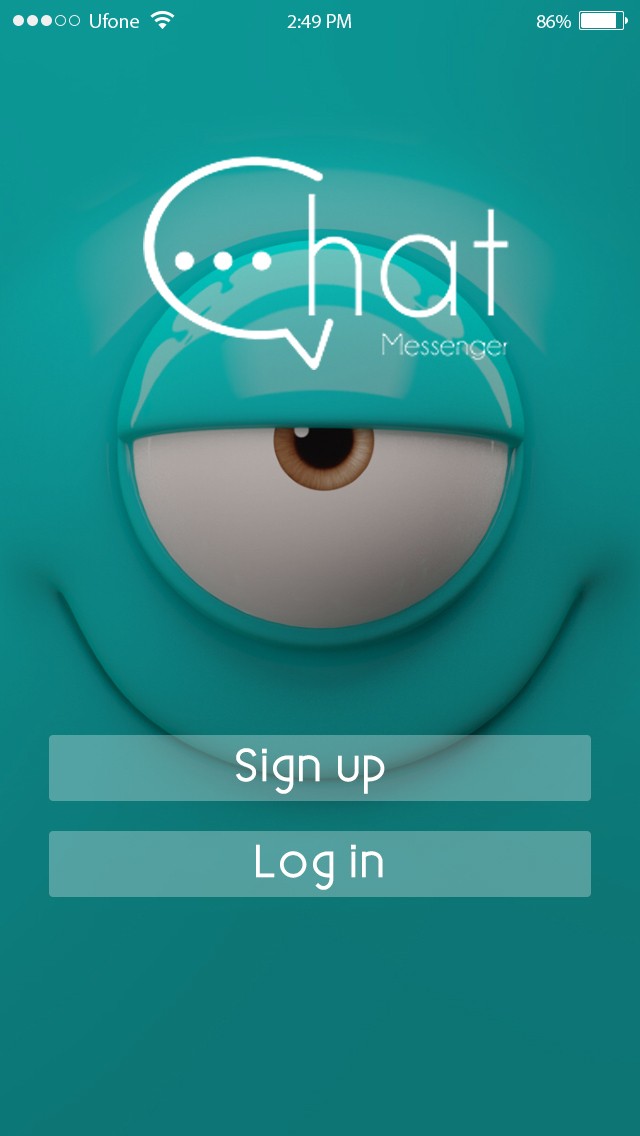Tap the Sign up button
This screenshot has width=640, height=1136.
320,768
